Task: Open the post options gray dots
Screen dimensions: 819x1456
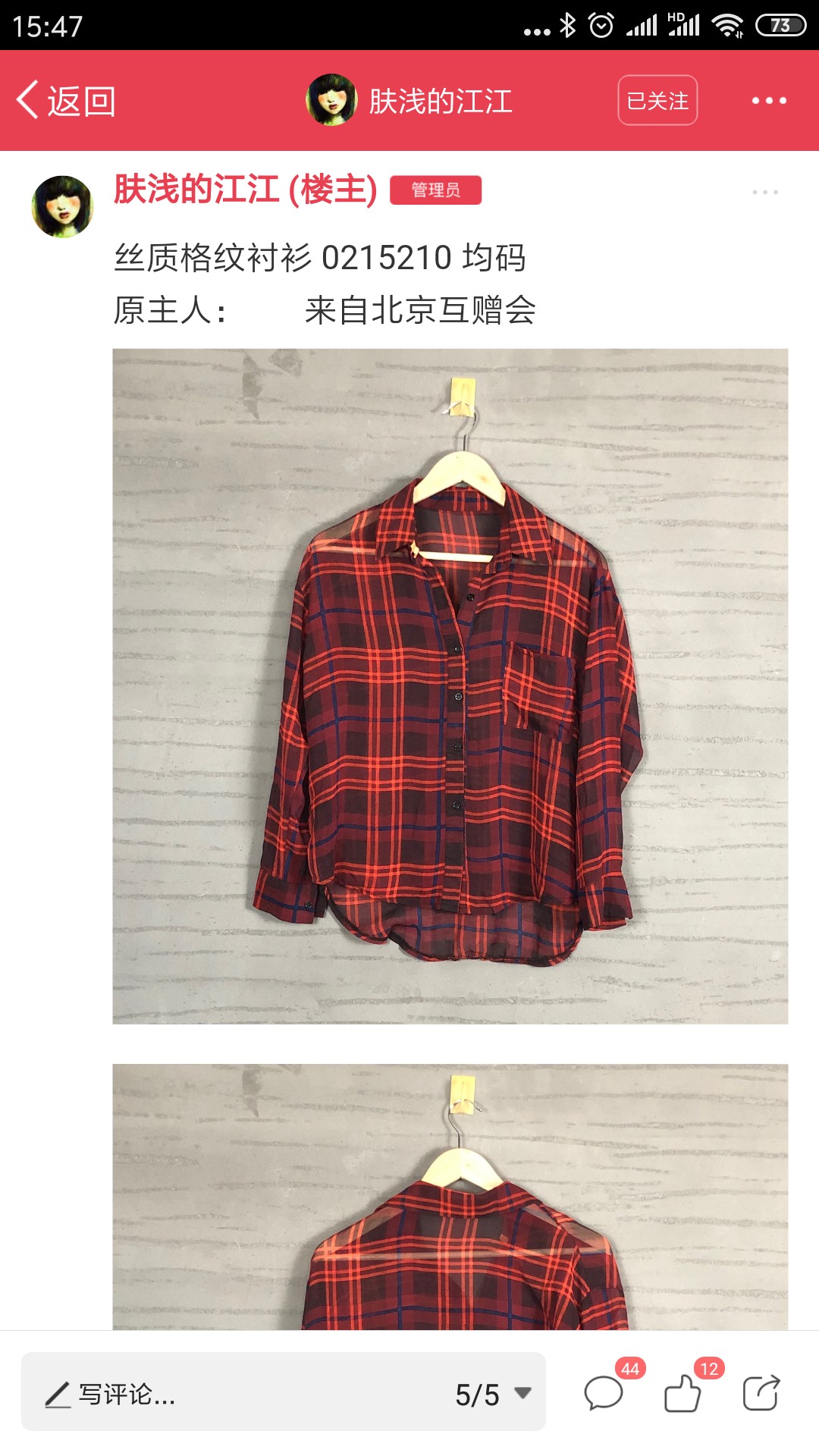Action: pos(765,193)
